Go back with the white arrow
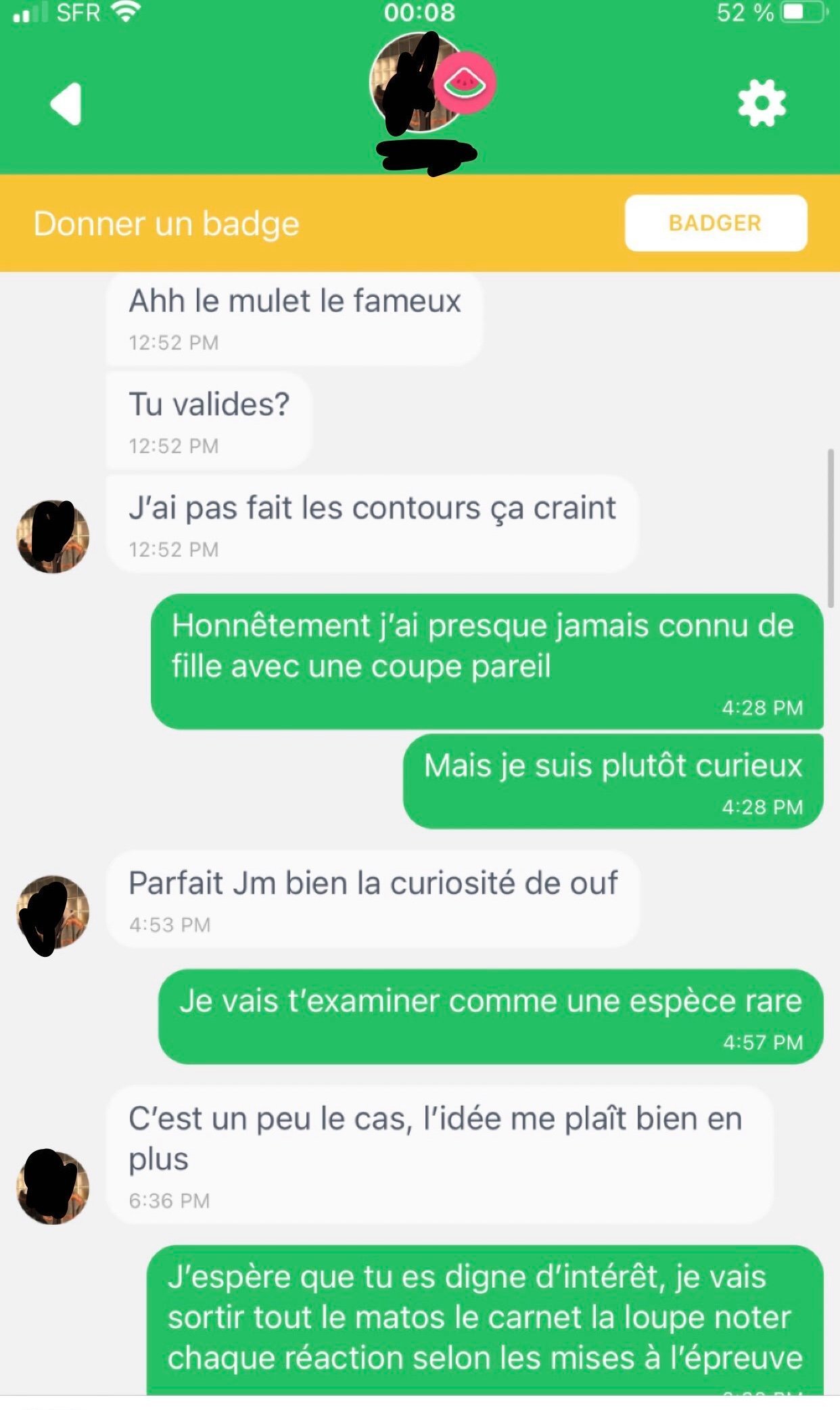 [x=66, y=104]
